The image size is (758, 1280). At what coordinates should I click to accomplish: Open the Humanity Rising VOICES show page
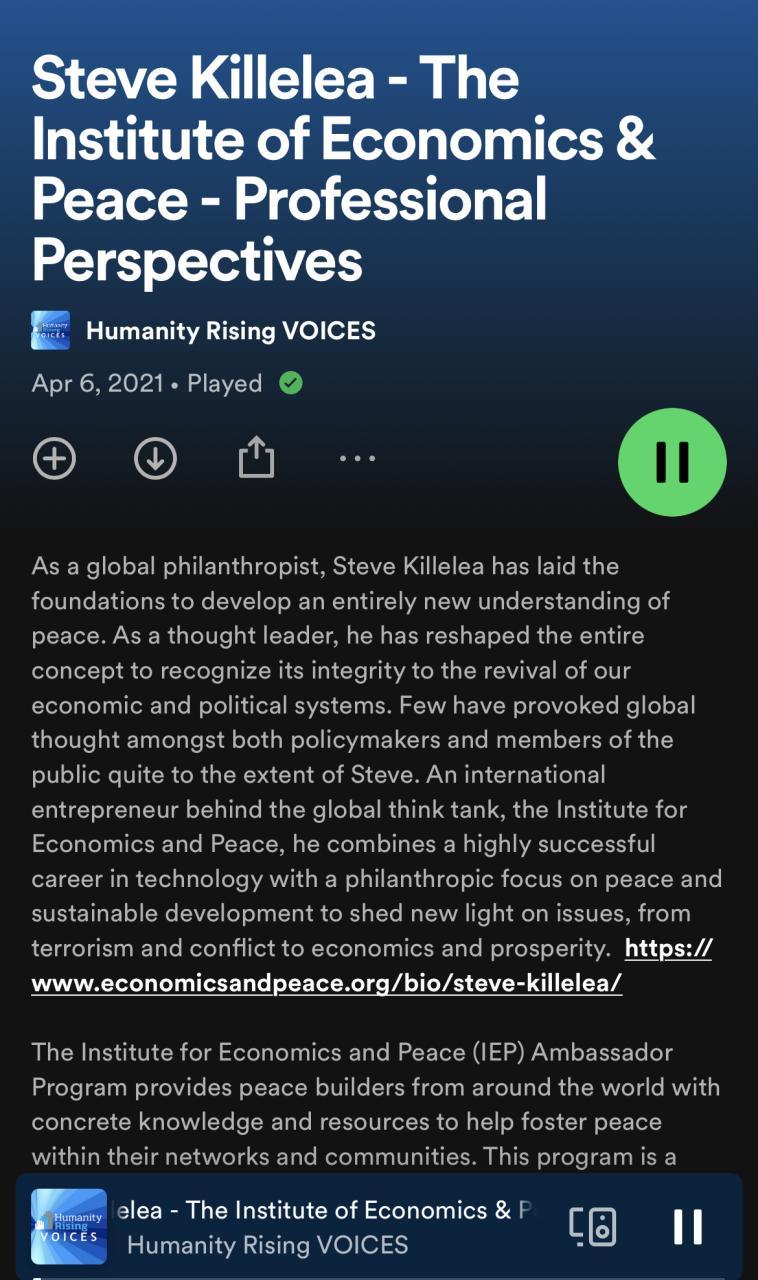[x=230, y=331]
